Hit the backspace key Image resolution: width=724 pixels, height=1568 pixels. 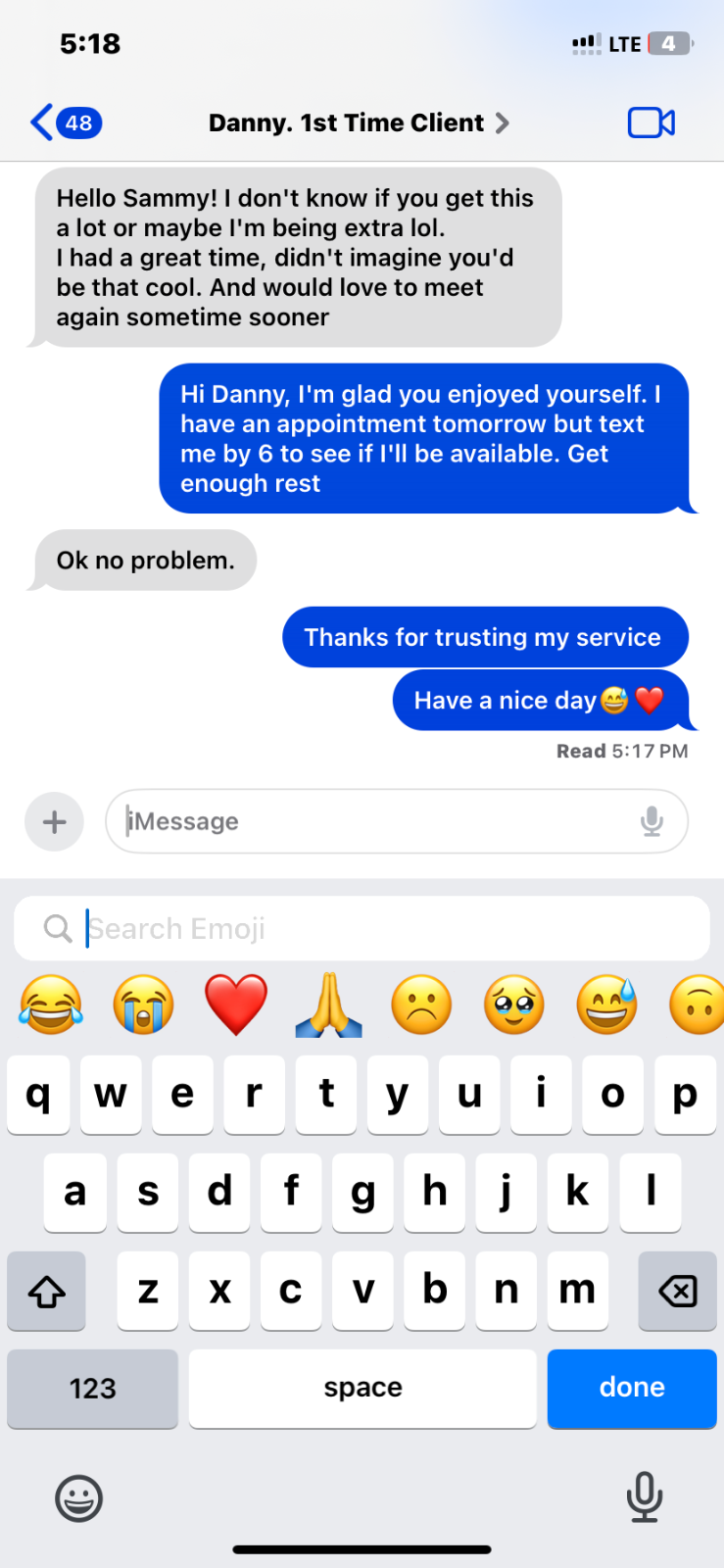pos(677,1291)
